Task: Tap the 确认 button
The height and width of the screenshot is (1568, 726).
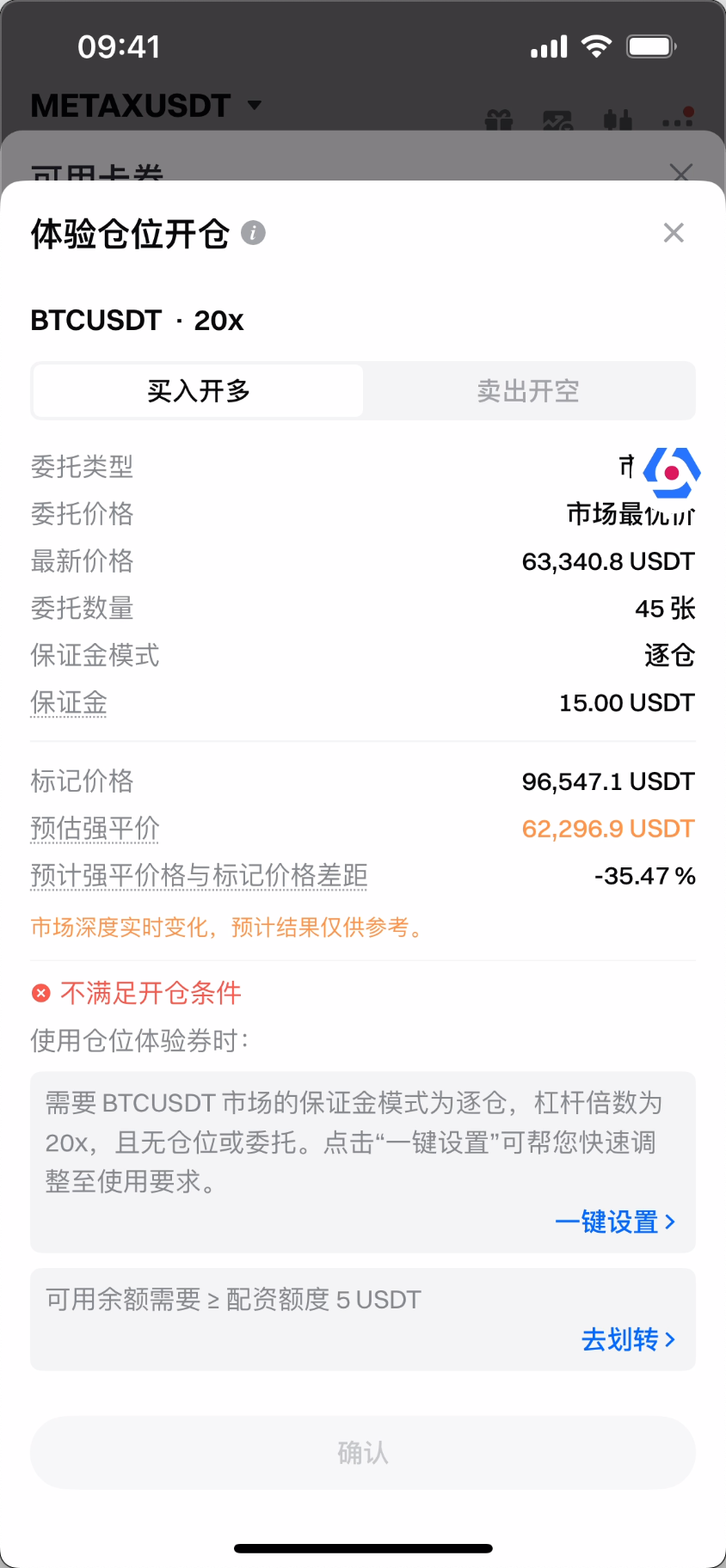Action: [363, 1453]
